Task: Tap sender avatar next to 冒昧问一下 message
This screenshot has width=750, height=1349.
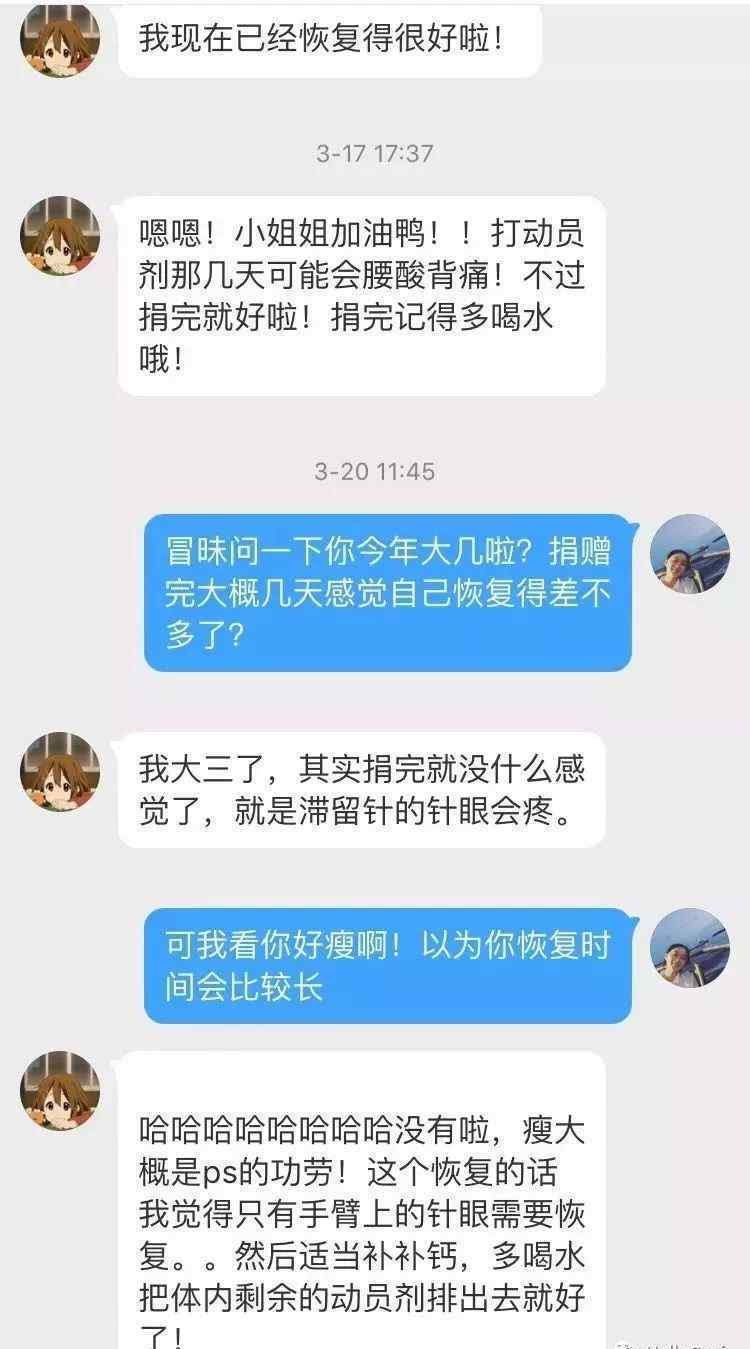Action: [690, 554]
